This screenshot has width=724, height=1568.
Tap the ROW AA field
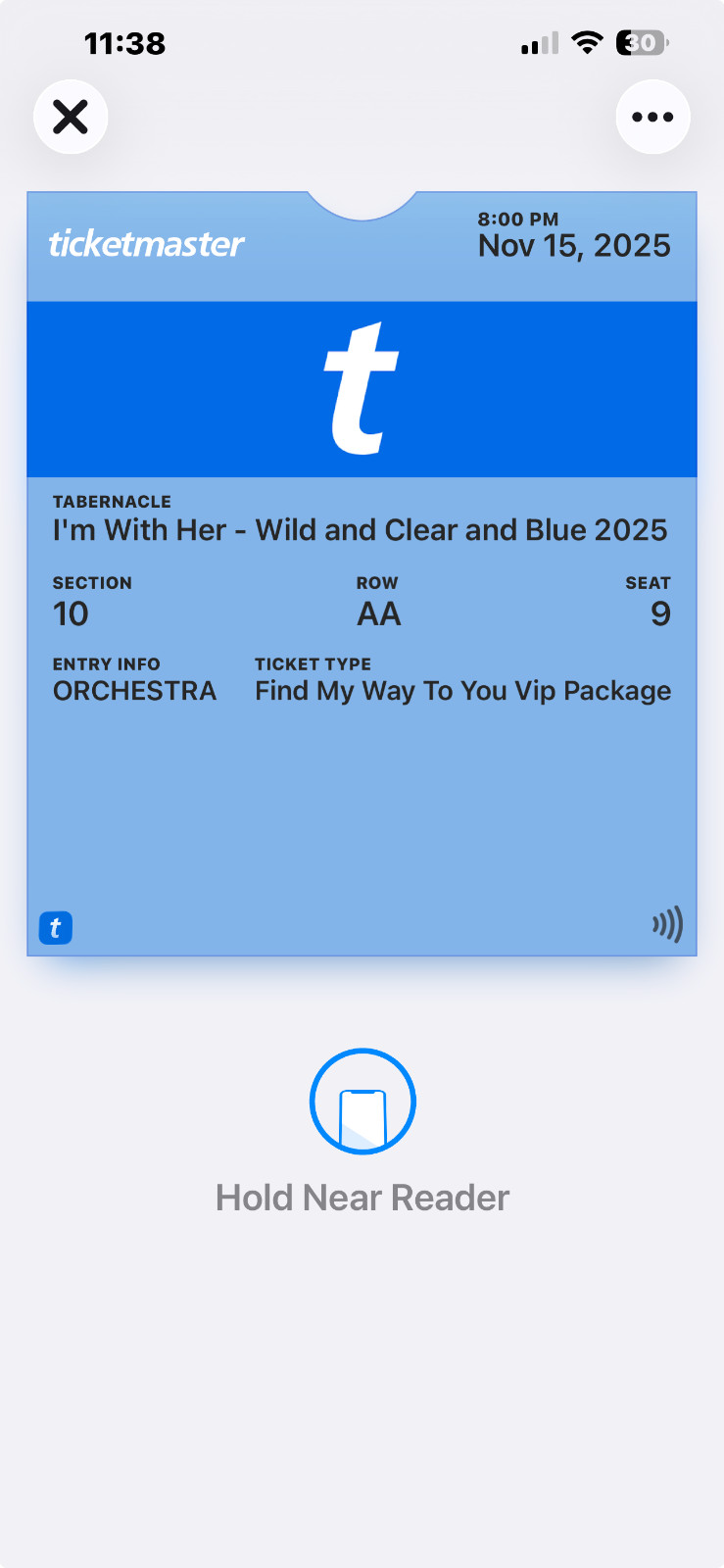pos(378,613)
